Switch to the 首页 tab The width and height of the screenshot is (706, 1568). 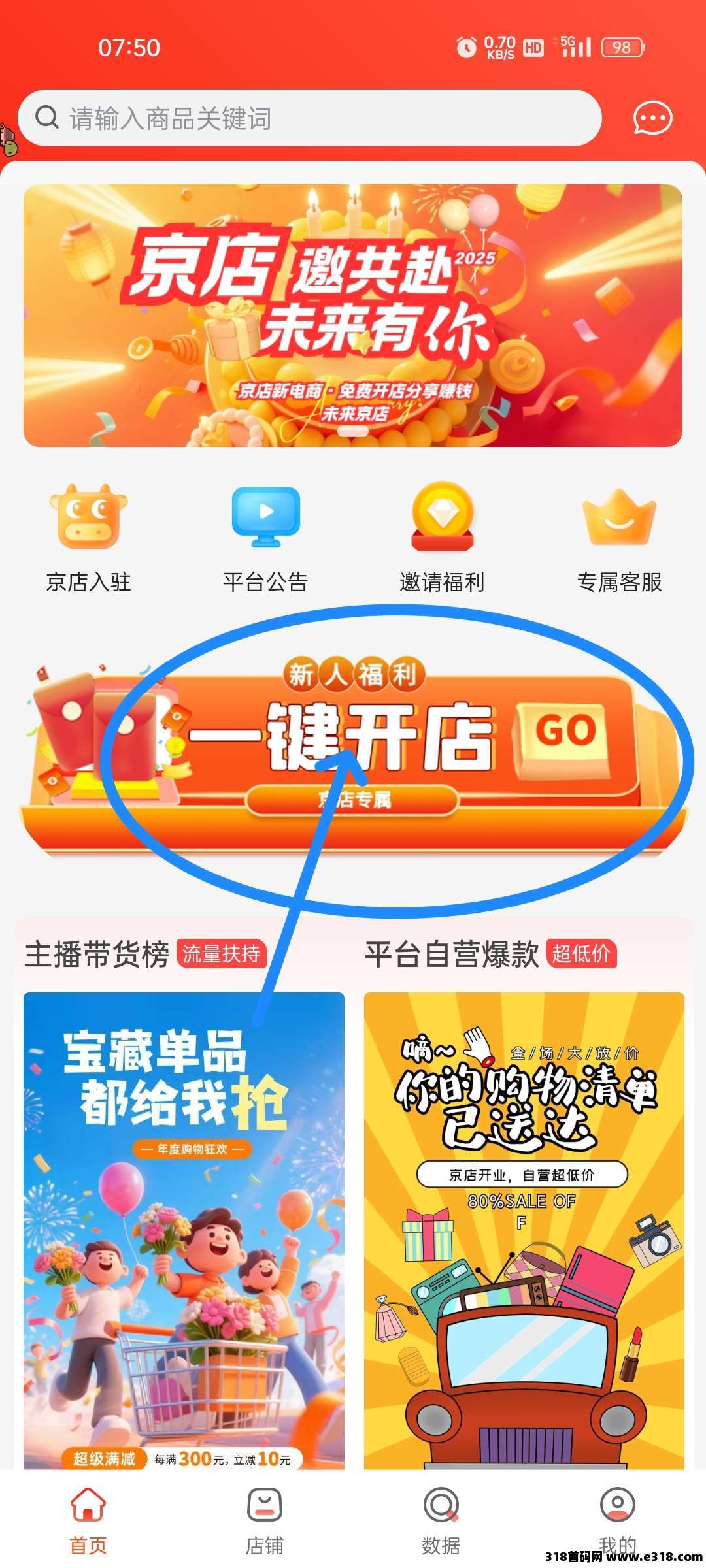(88, 1522)
